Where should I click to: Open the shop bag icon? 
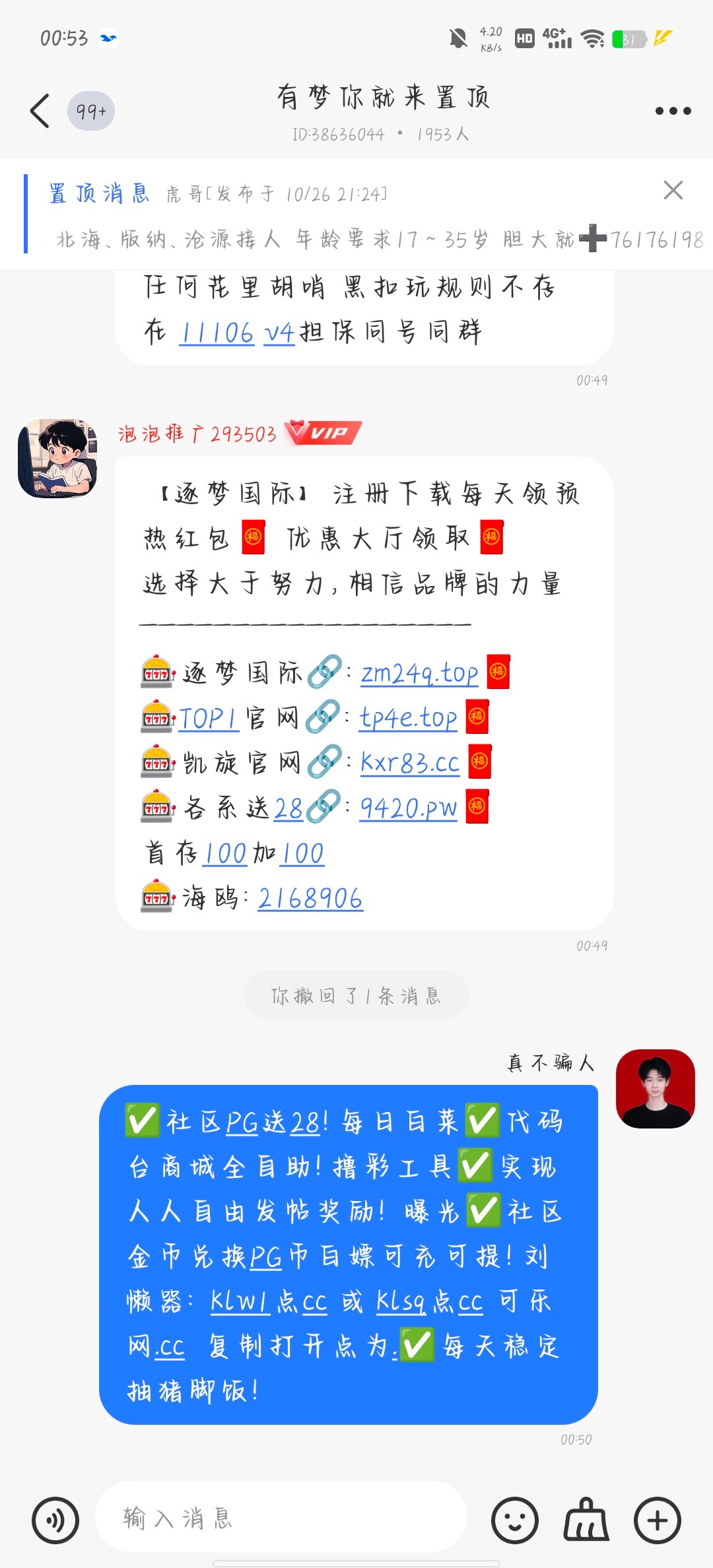click(x=586, y=1520)
